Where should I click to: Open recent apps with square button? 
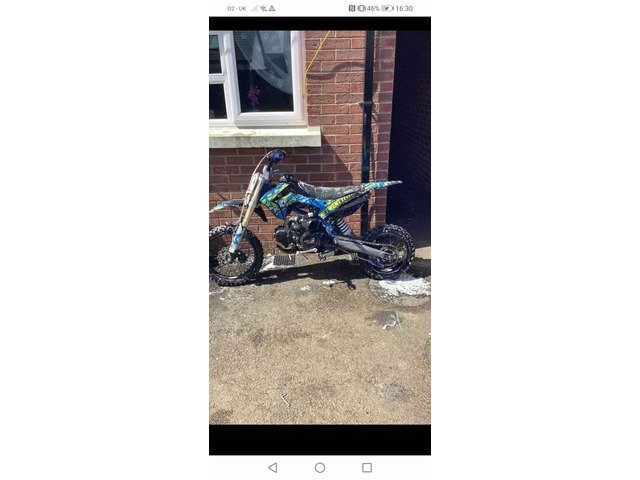(x=367, y=467)
